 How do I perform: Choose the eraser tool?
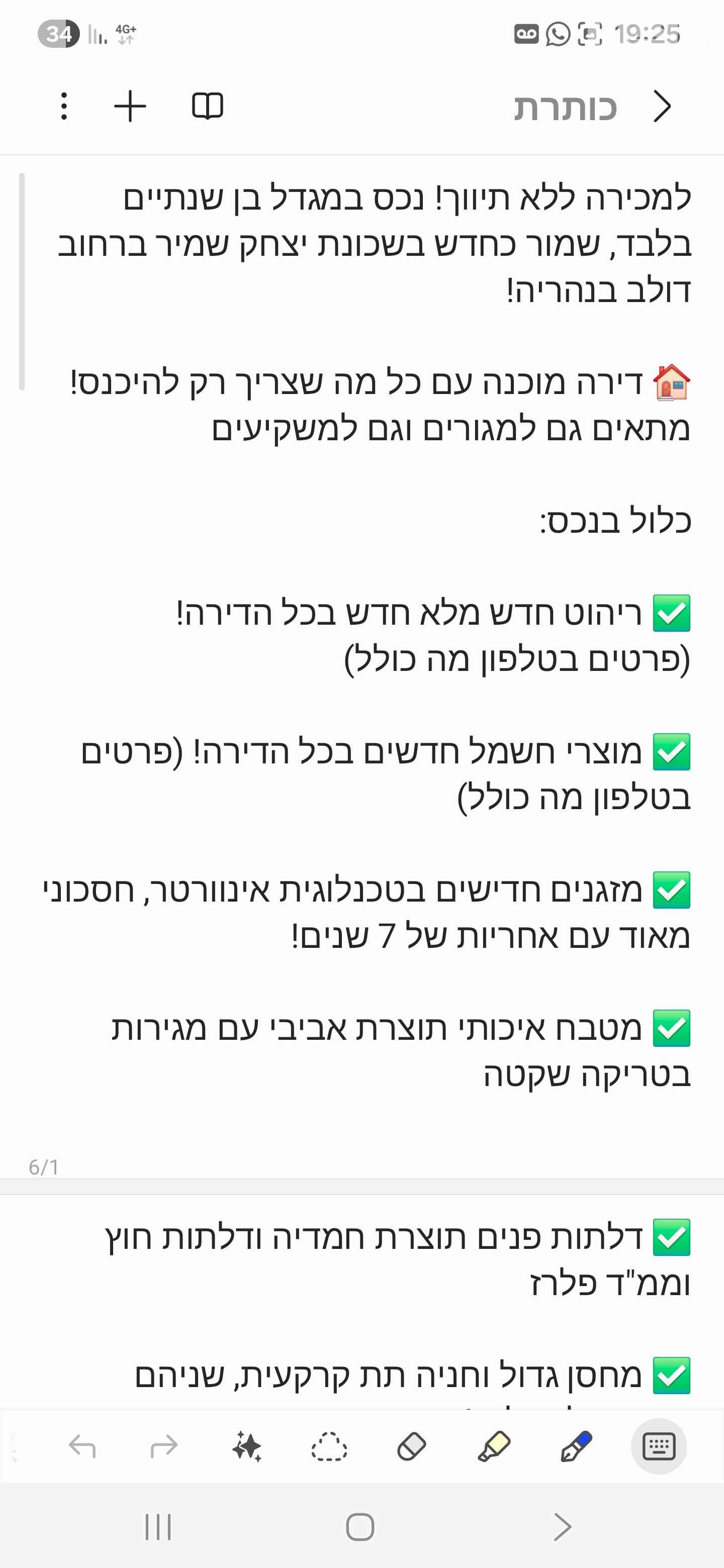point(412,1446)
